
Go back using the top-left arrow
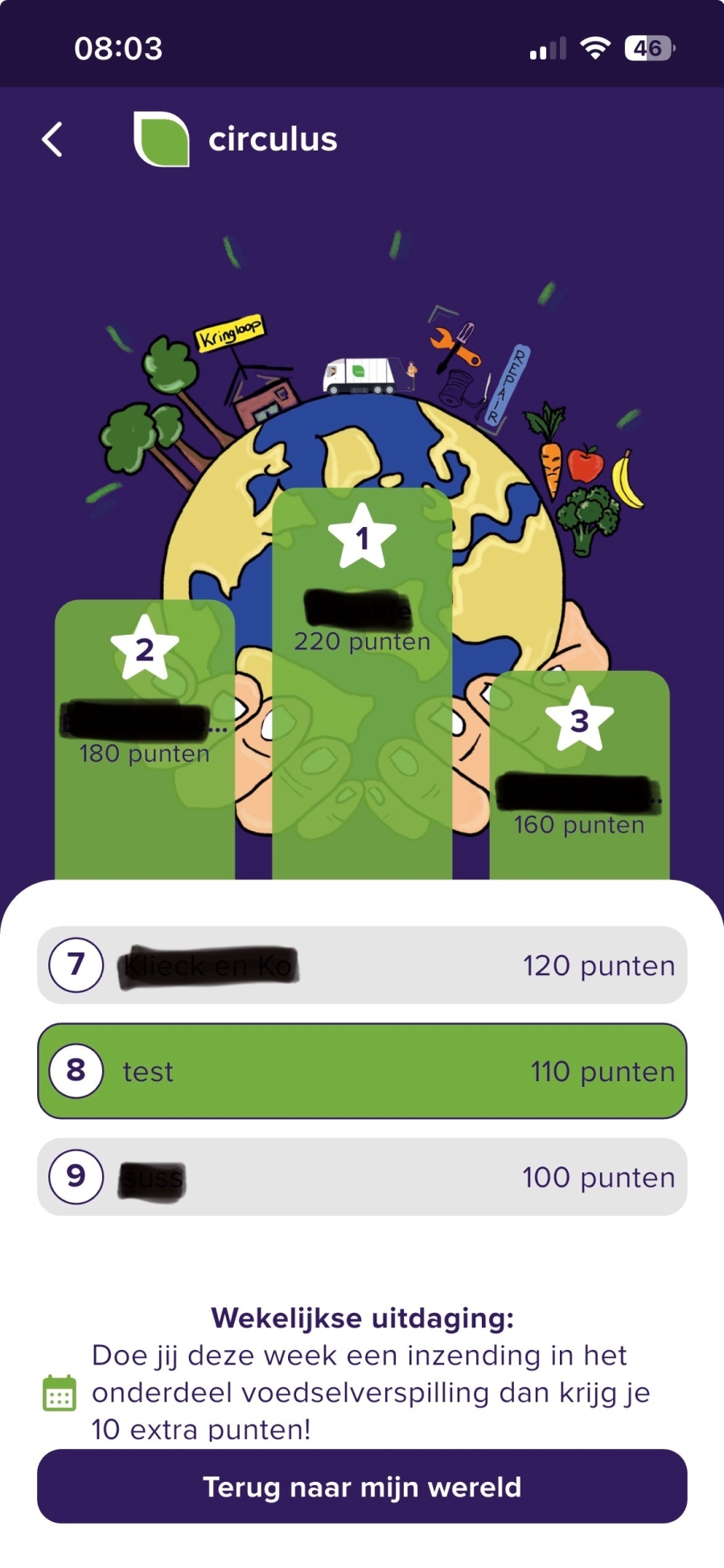[x=52, y=139]
